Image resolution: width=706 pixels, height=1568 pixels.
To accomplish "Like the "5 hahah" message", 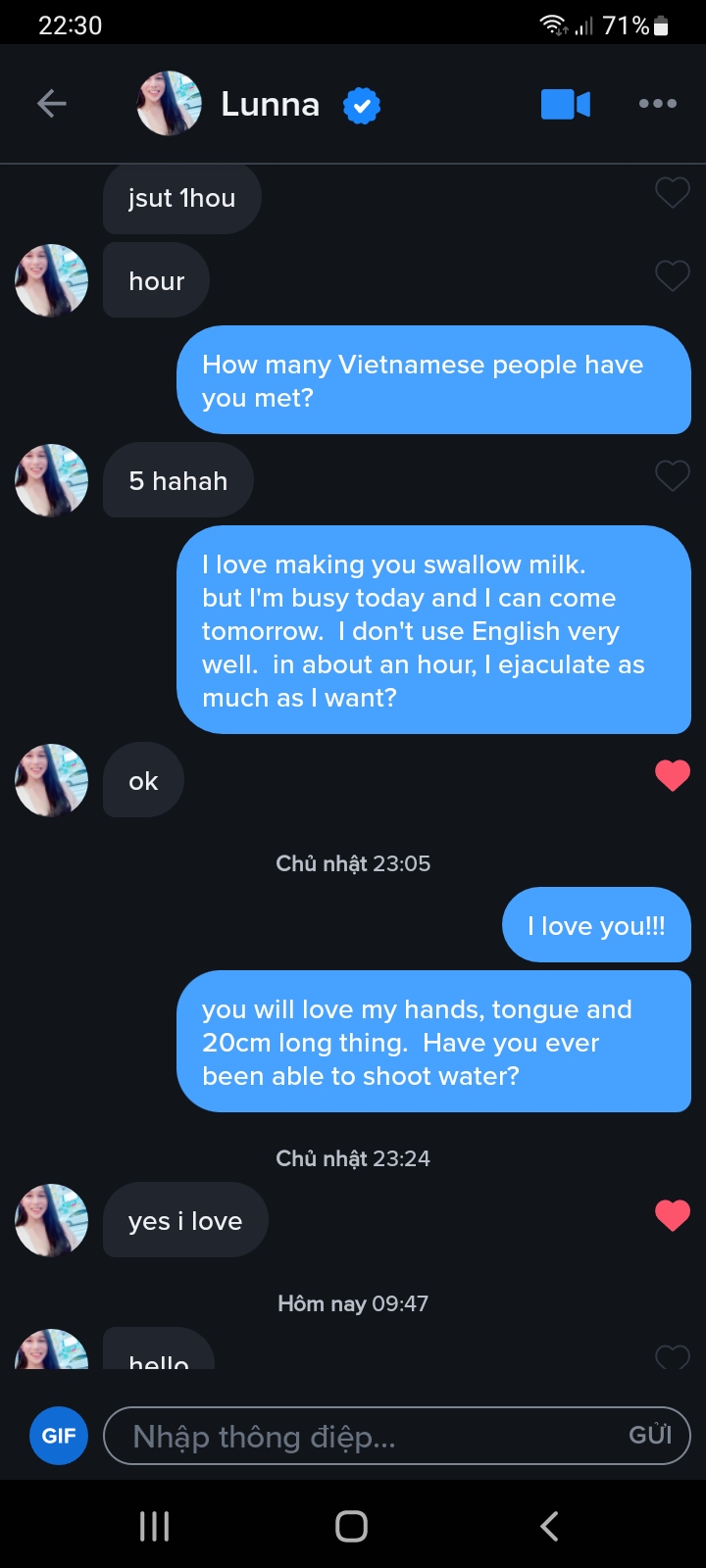I will (x=672, y=476).
